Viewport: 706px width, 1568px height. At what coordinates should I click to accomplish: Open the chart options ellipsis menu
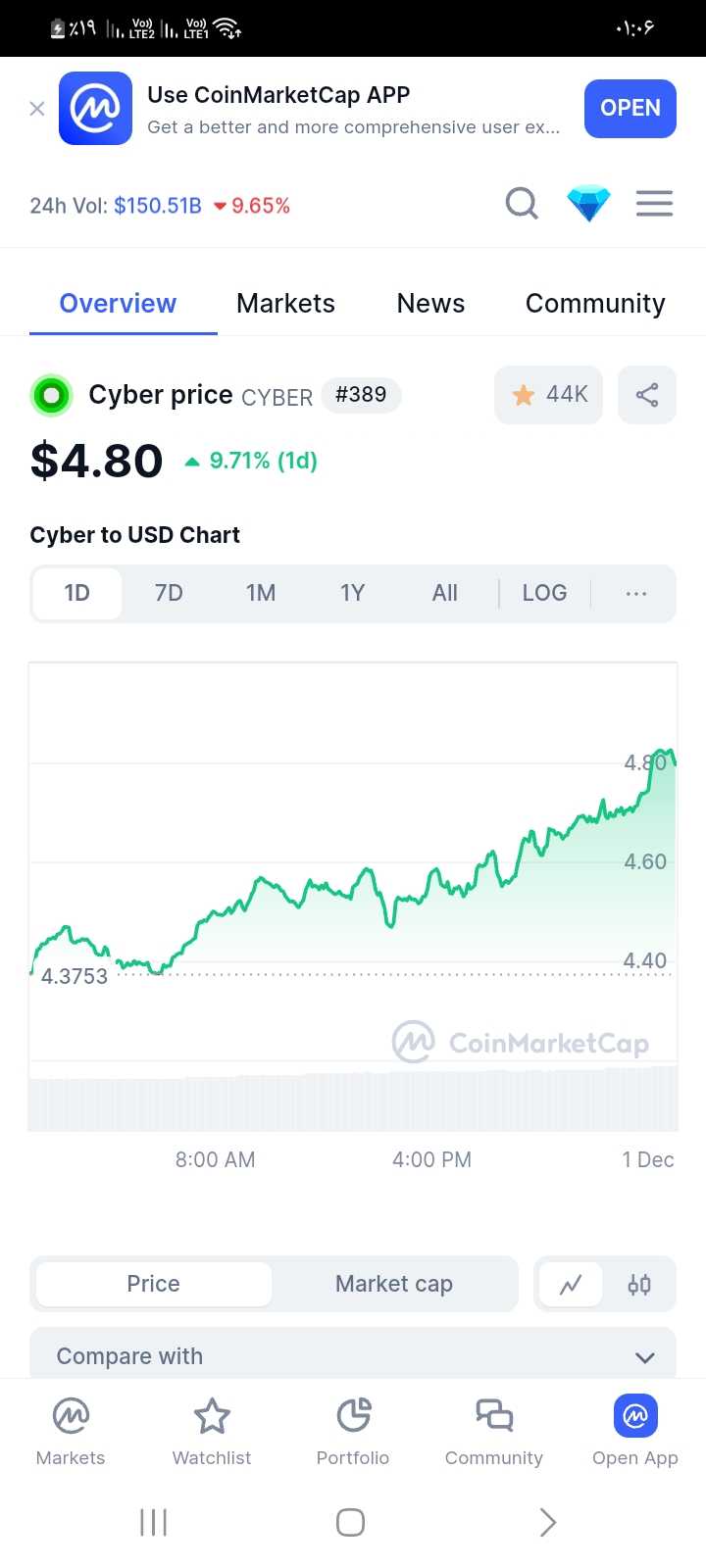pyautogui.click(x=635, y=593)
